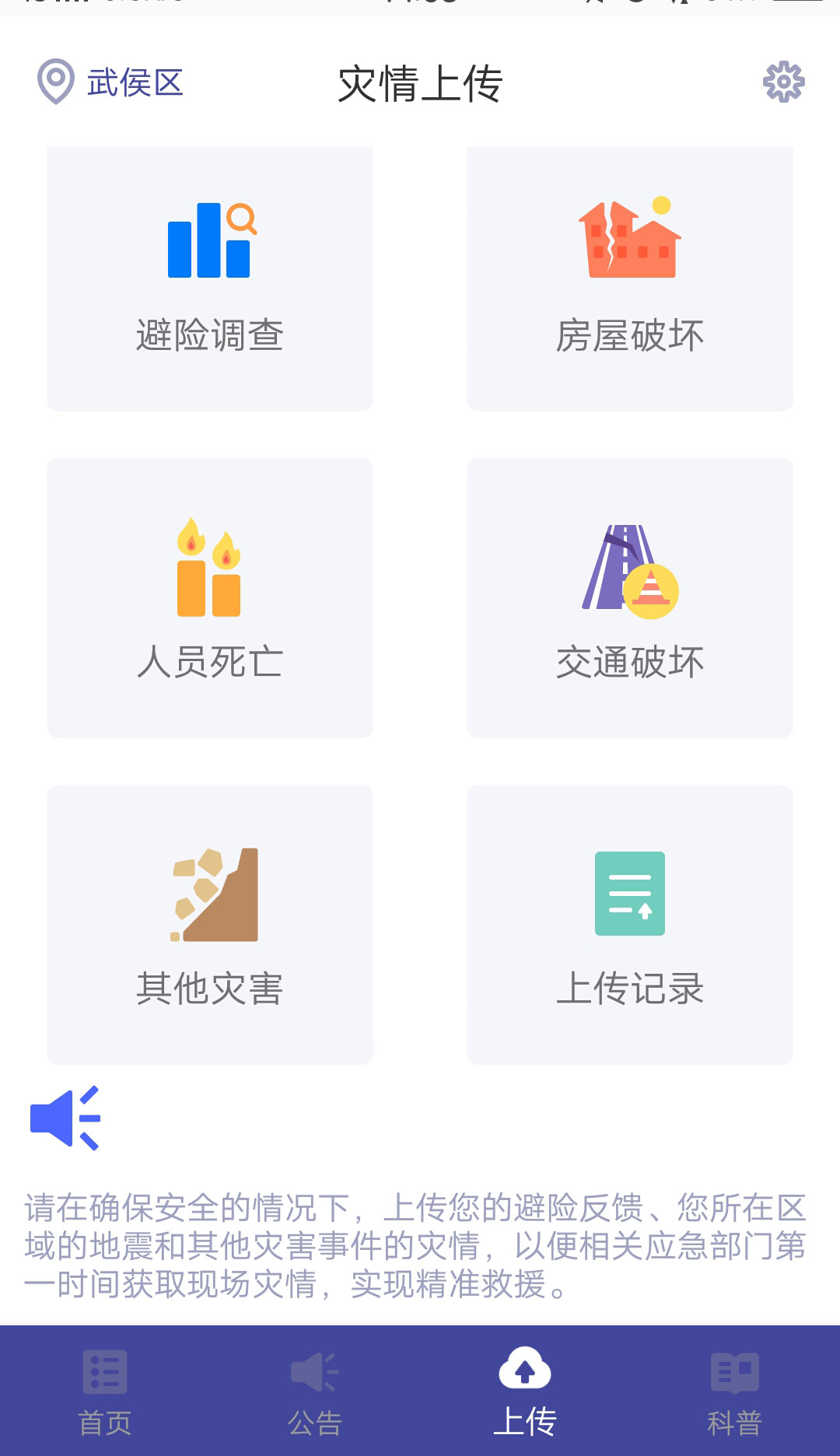Open the settings gear icon
Image resolution: width=840 pixels, height=1456 pixels.
pyautogui.click(x=784, y=81)
